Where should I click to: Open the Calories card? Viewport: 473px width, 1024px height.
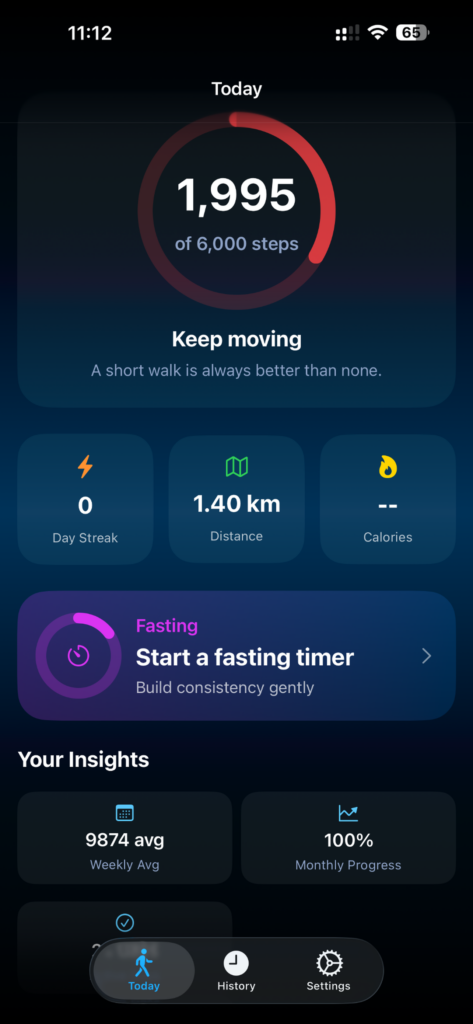click(x=387, y=500)
